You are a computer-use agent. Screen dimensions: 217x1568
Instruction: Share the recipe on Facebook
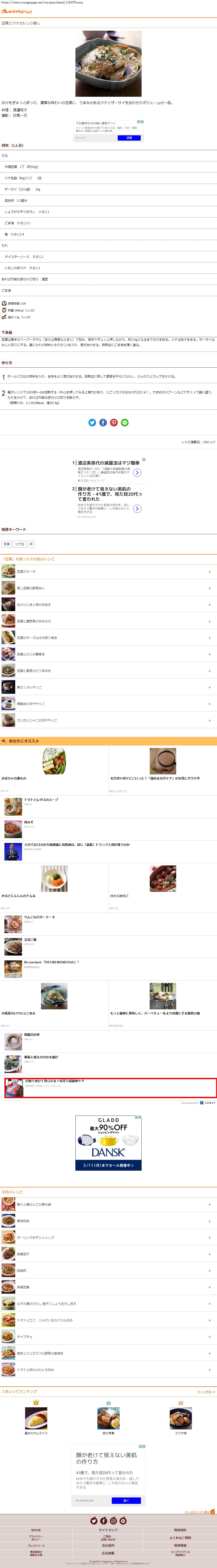click(x=103, y=422)
